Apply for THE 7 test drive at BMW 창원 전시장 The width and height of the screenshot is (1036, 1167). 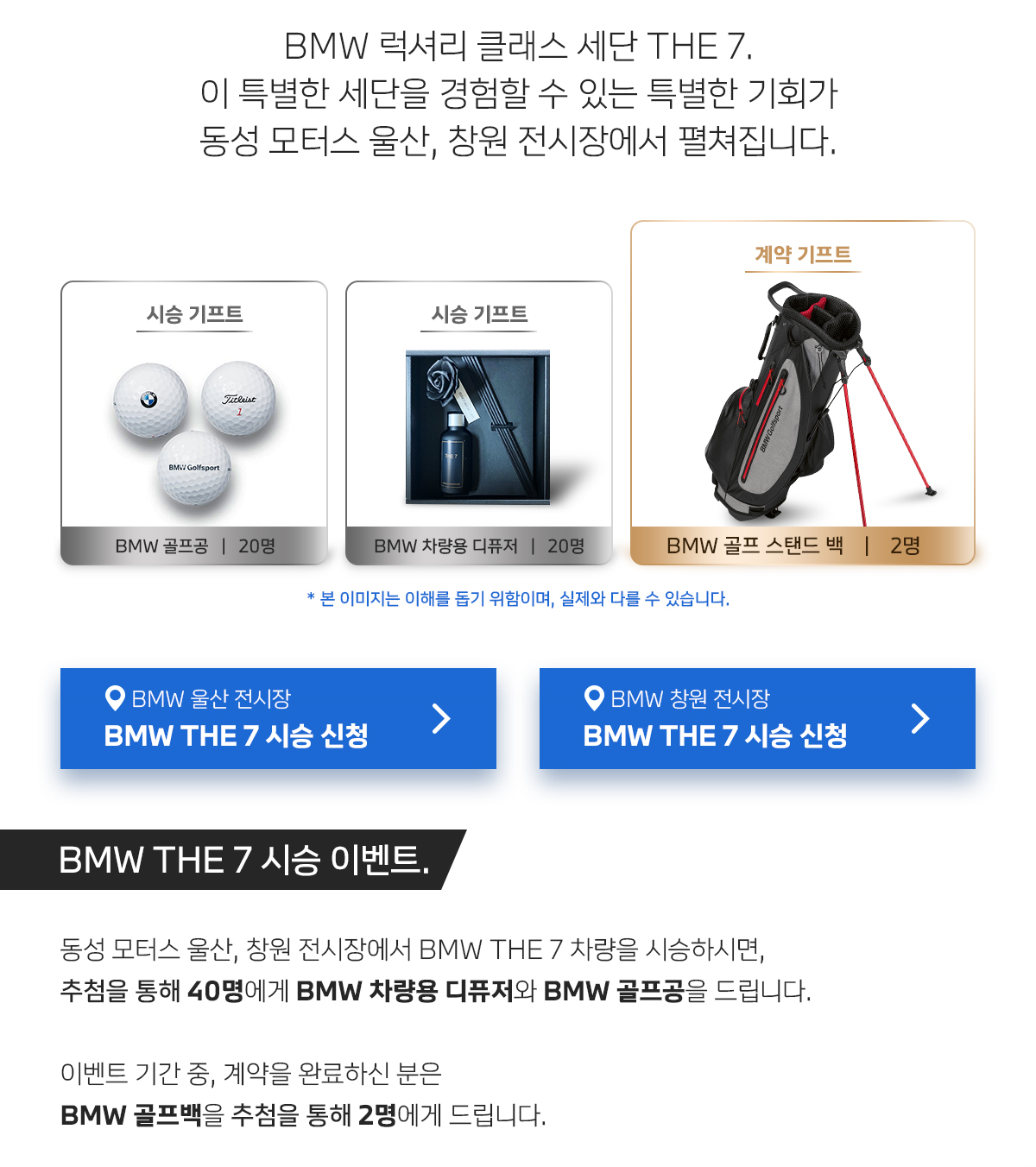pyautogui.click(x=757, y=718)
